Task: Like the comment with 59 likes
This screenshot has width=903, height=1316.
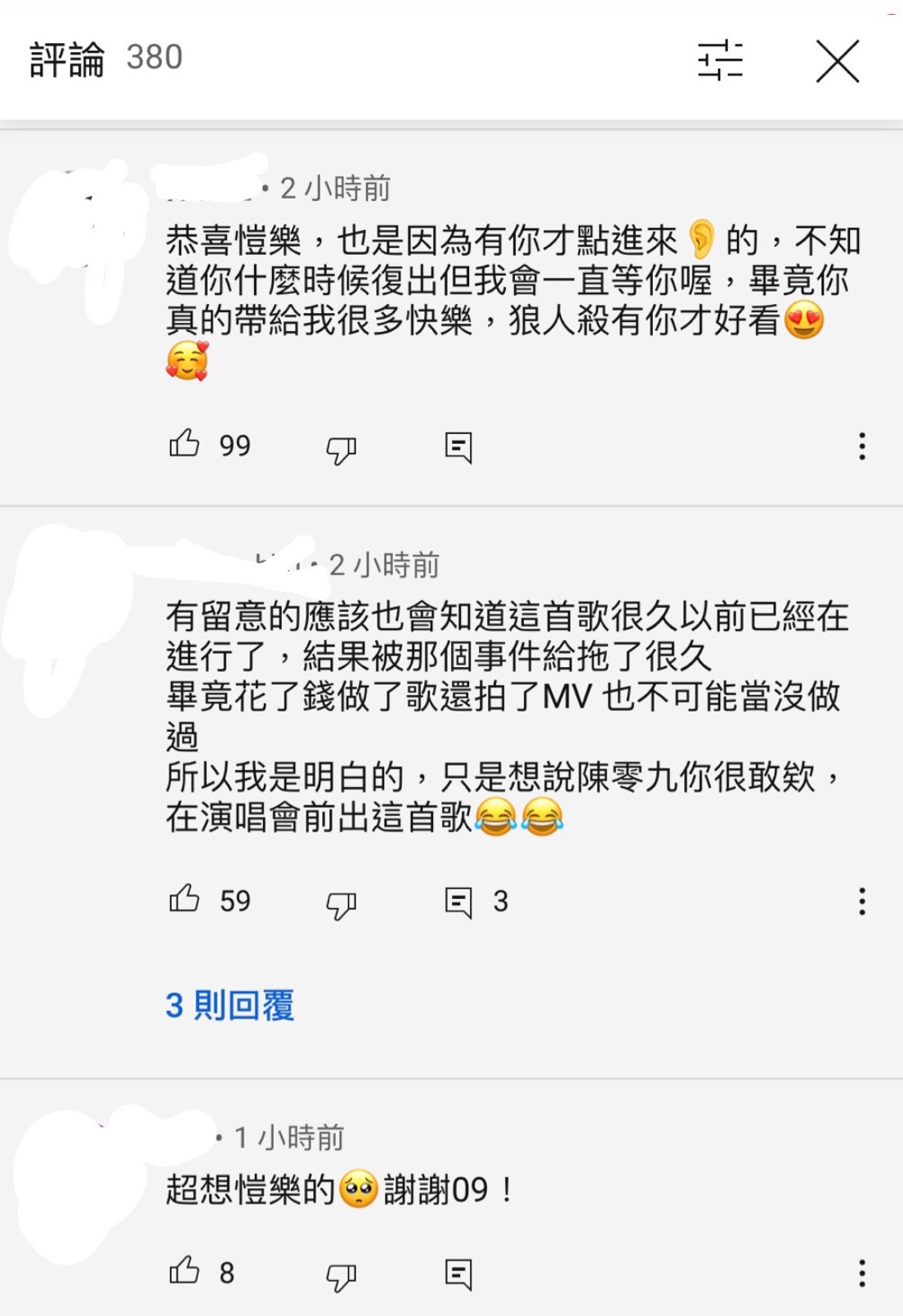Action: point(185,900)
